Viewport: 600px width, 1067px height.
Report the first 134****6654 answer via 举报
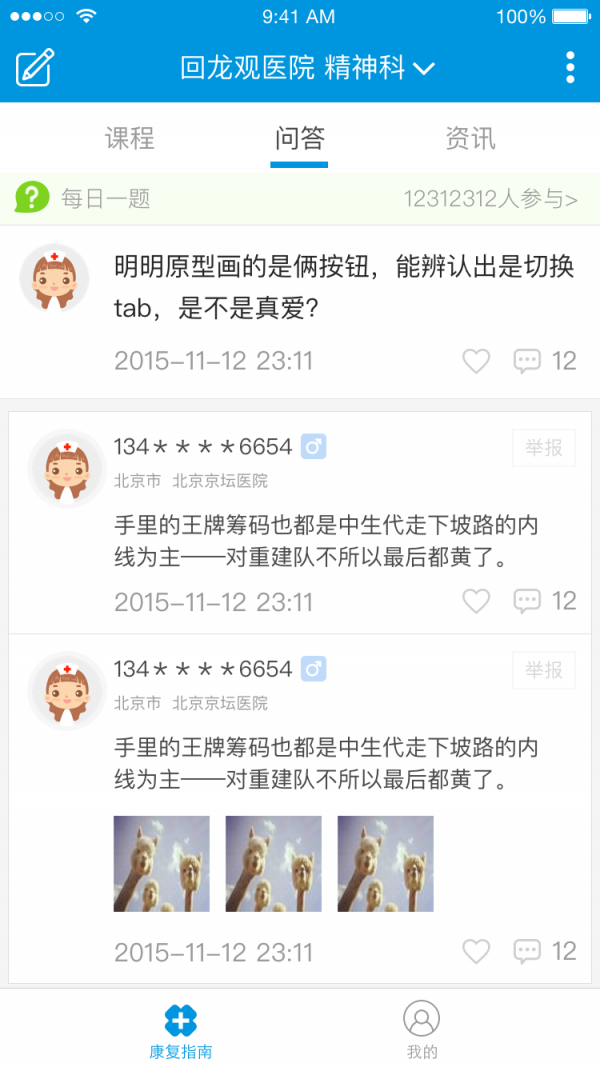pyautogui.click(x=544, y=448)
